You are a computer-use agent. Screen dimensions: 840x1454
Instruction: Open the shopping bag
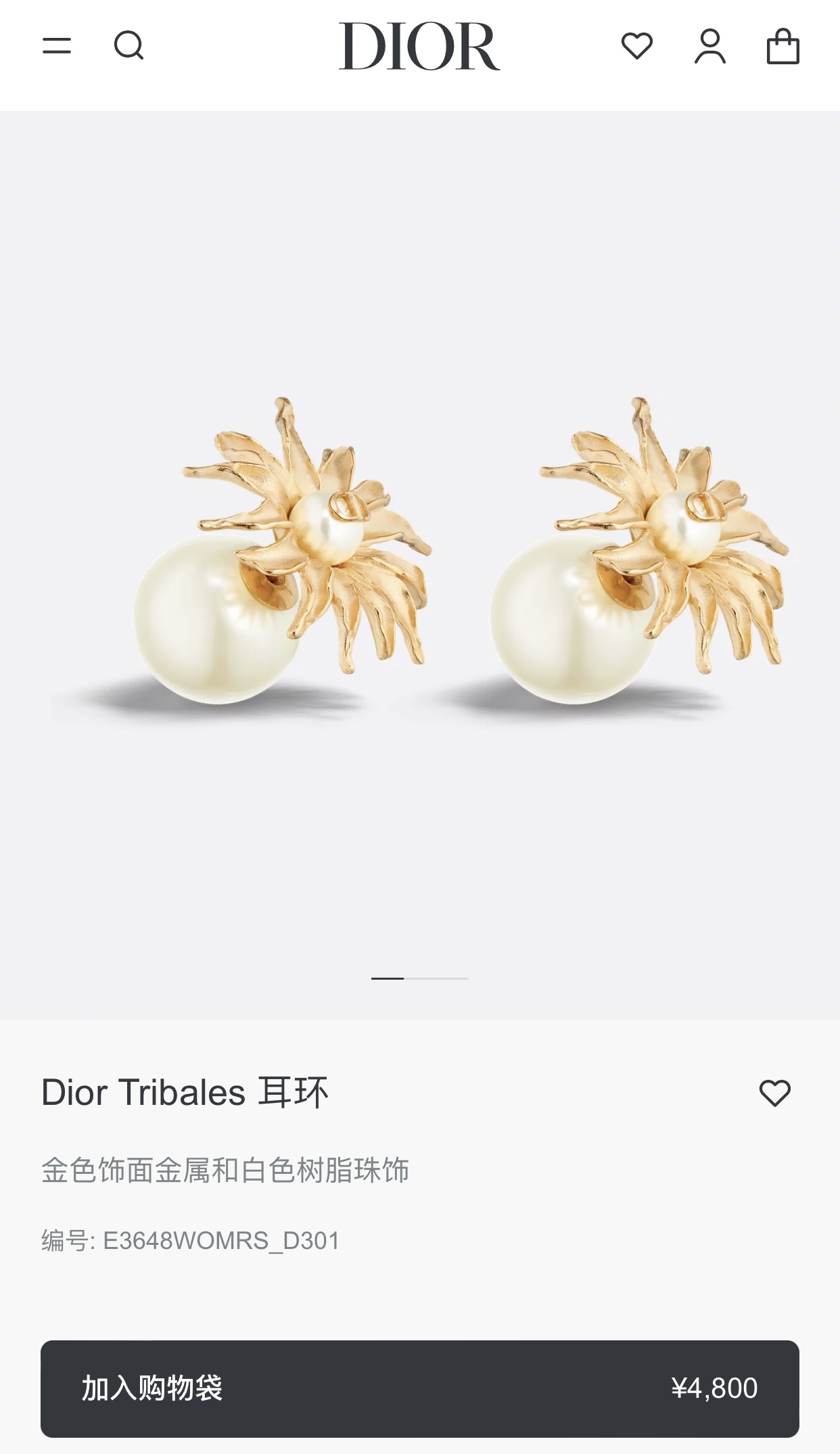783,45
